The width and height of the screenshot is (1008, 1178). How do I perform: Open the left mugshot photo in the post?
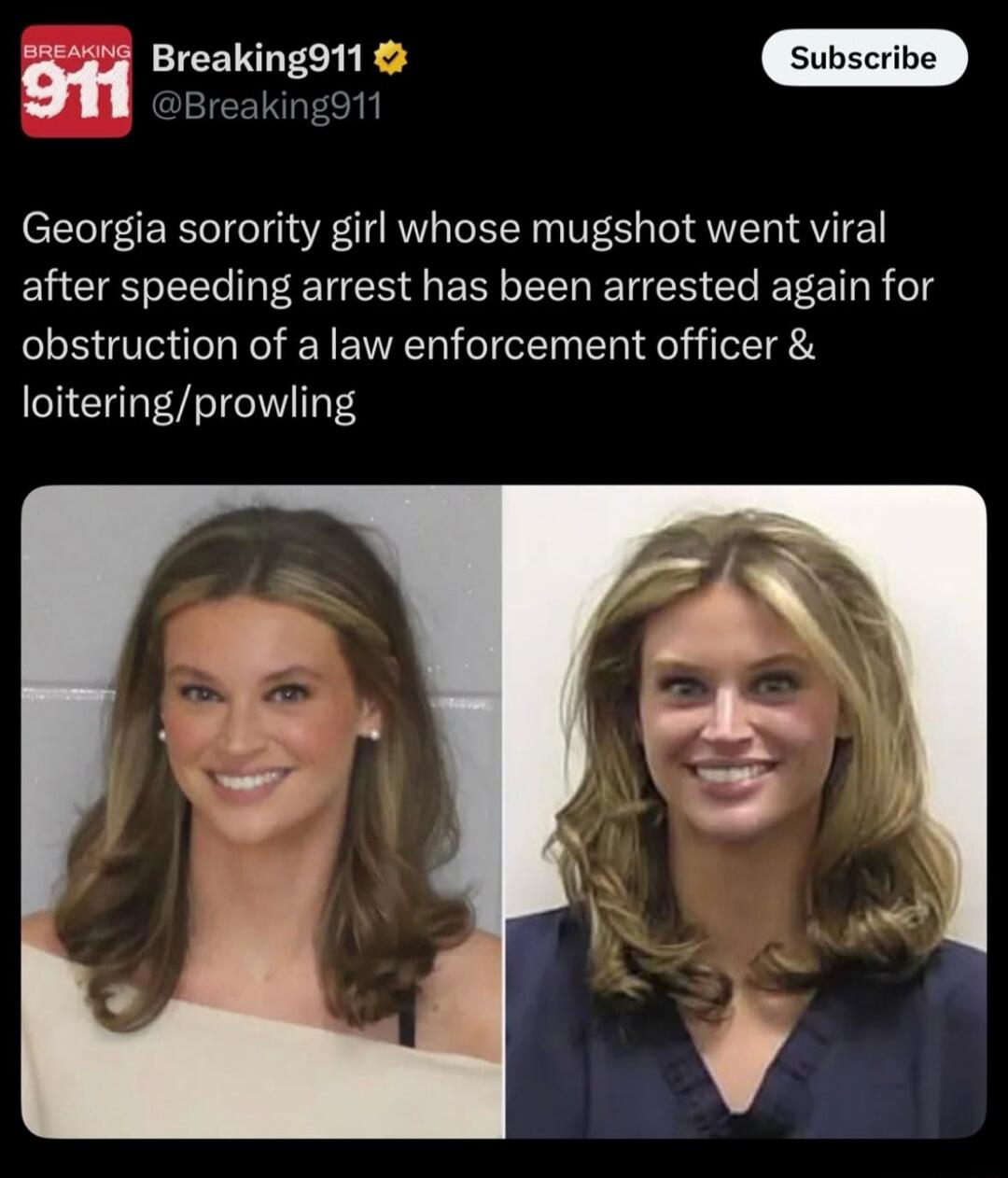[261, 810]
